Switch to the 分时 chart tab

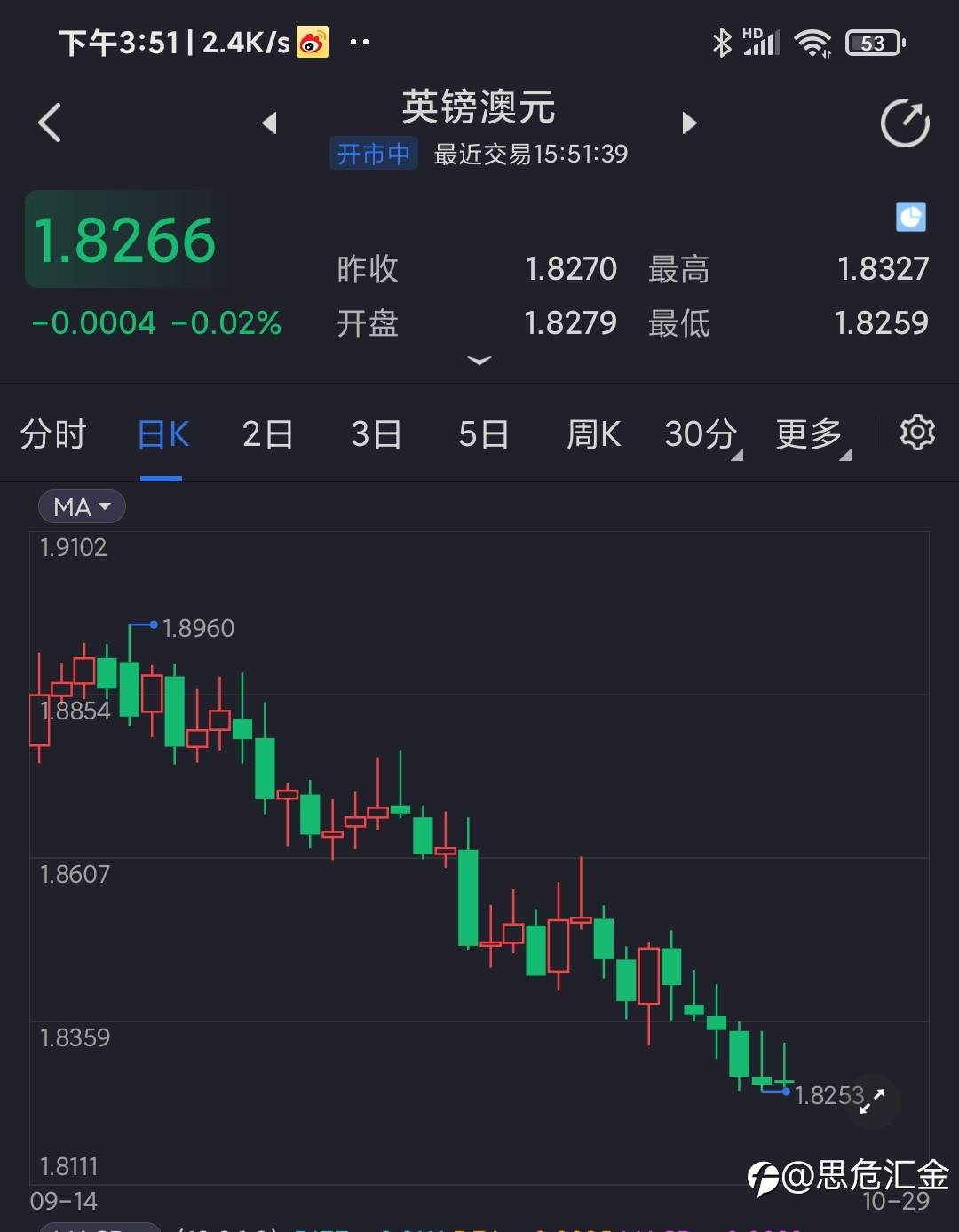coord(53,434)
